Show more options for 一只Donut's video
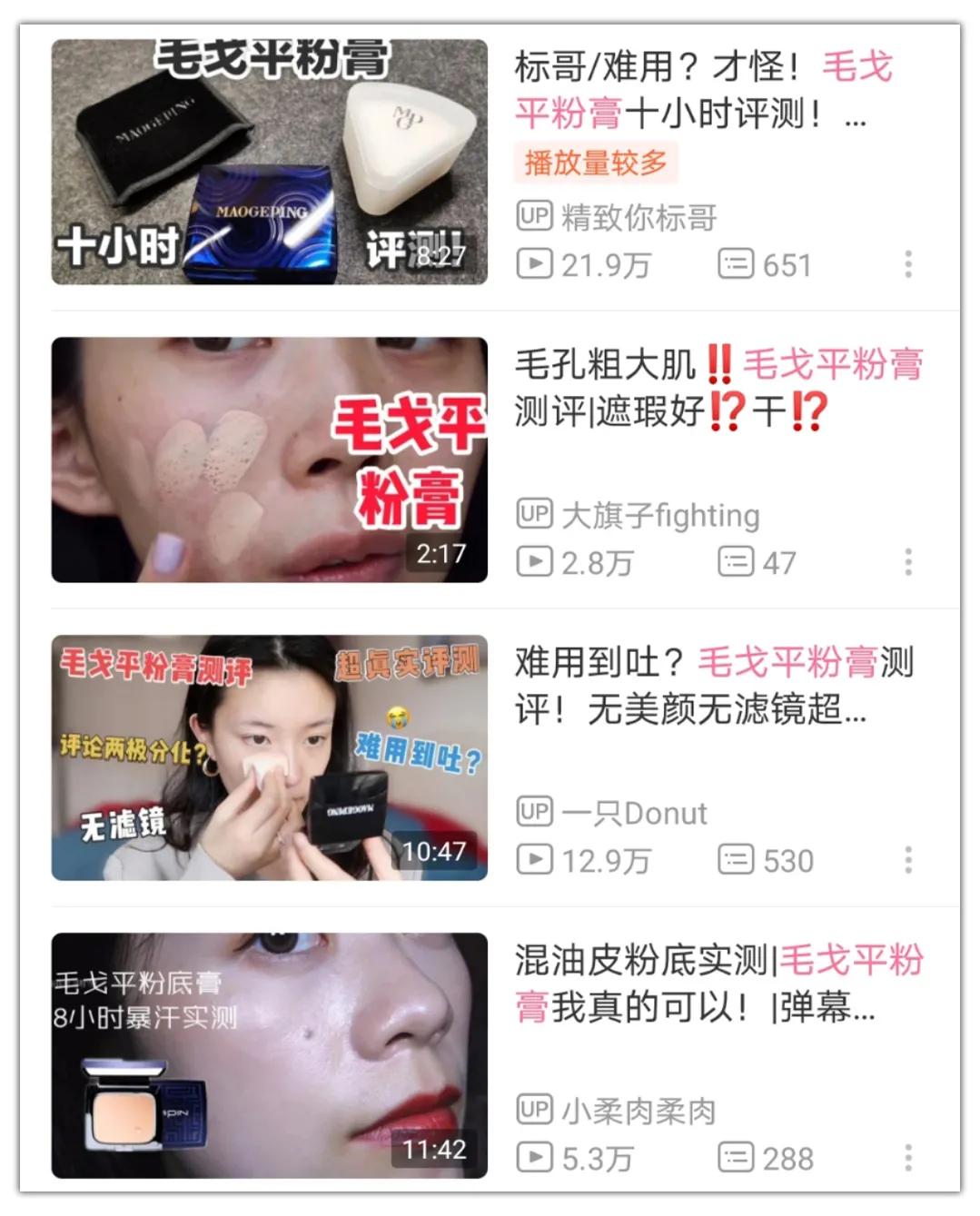 pos(907,860)
